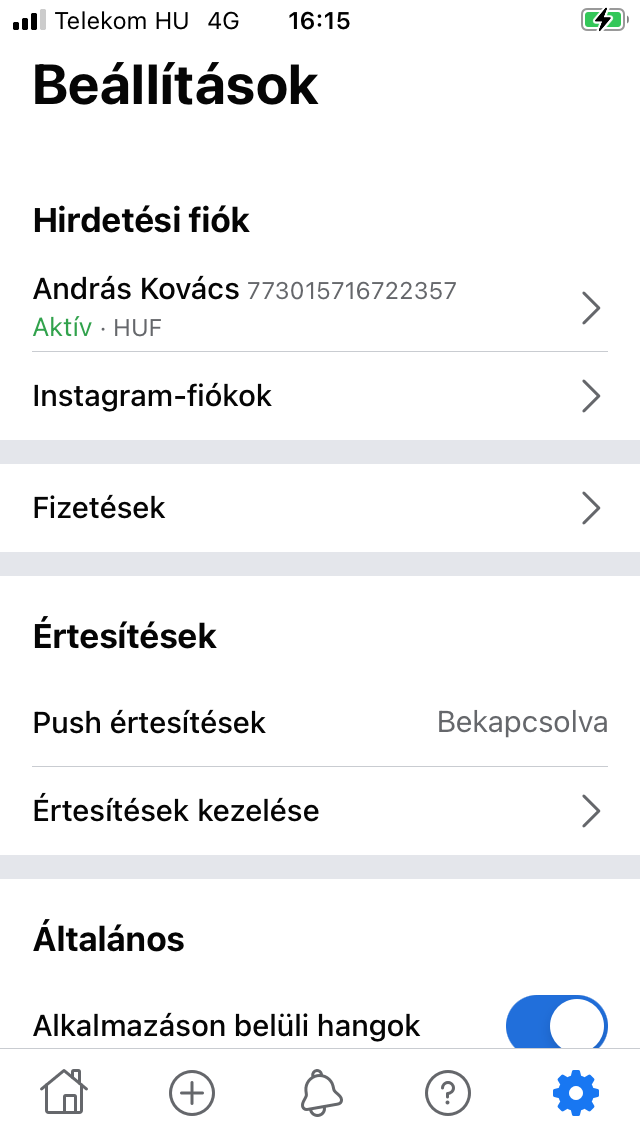The image size is (640, 1136).
Task: Open the notifications bell tab
Action: click(320, 1091)
